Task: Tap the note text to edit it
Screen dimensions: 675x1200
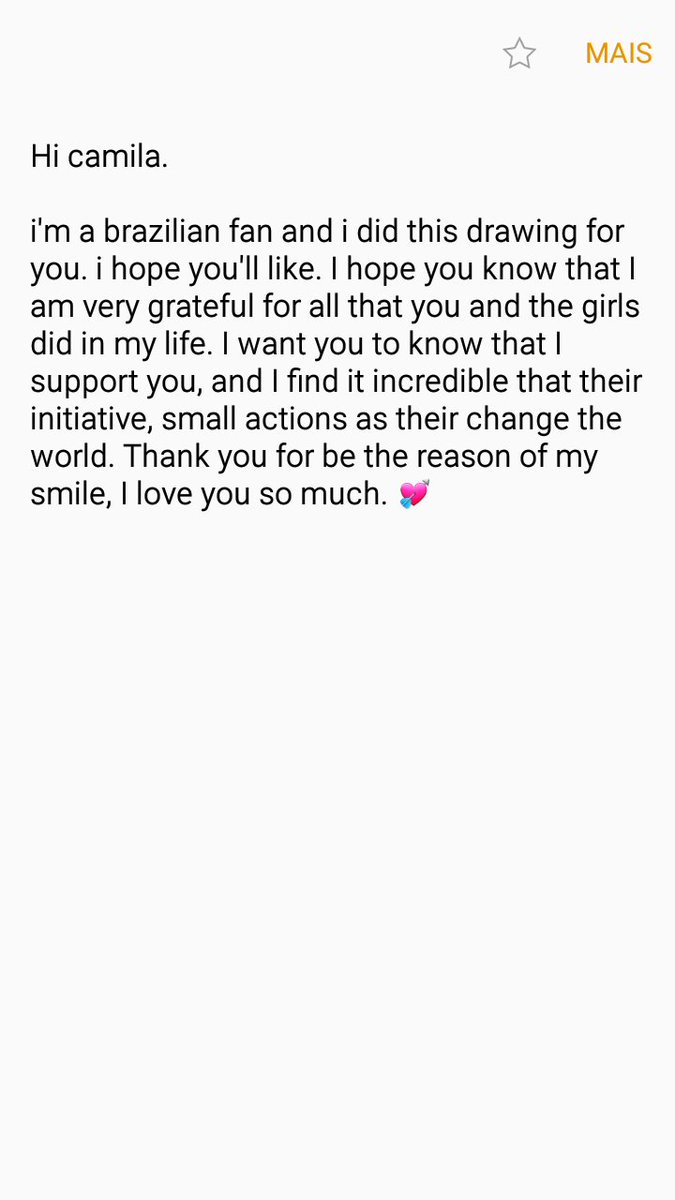Action: pos(336,326)
